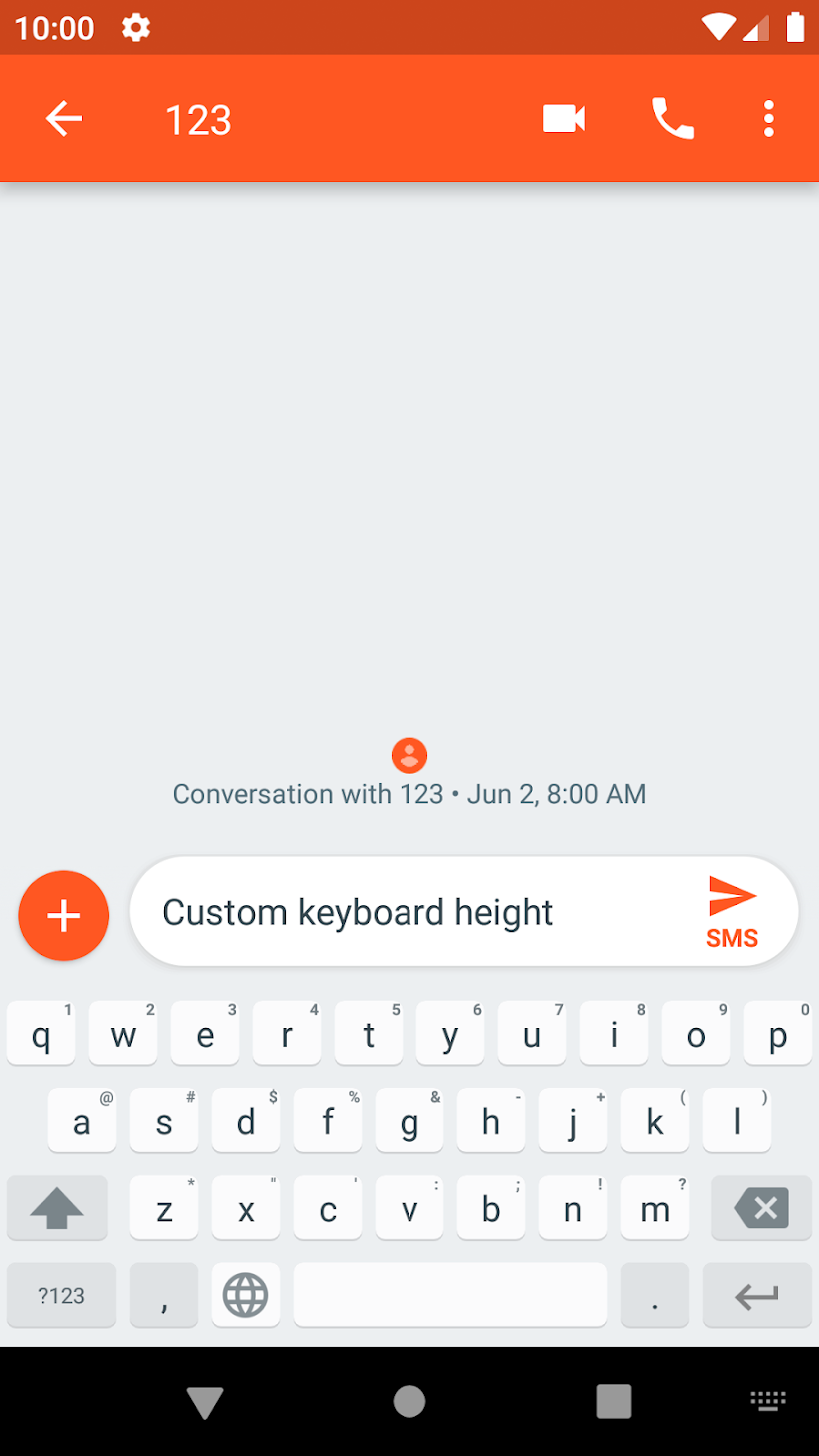Tap the period key on the keyboard
819x1456 pixels.
tap(654, 1294)
